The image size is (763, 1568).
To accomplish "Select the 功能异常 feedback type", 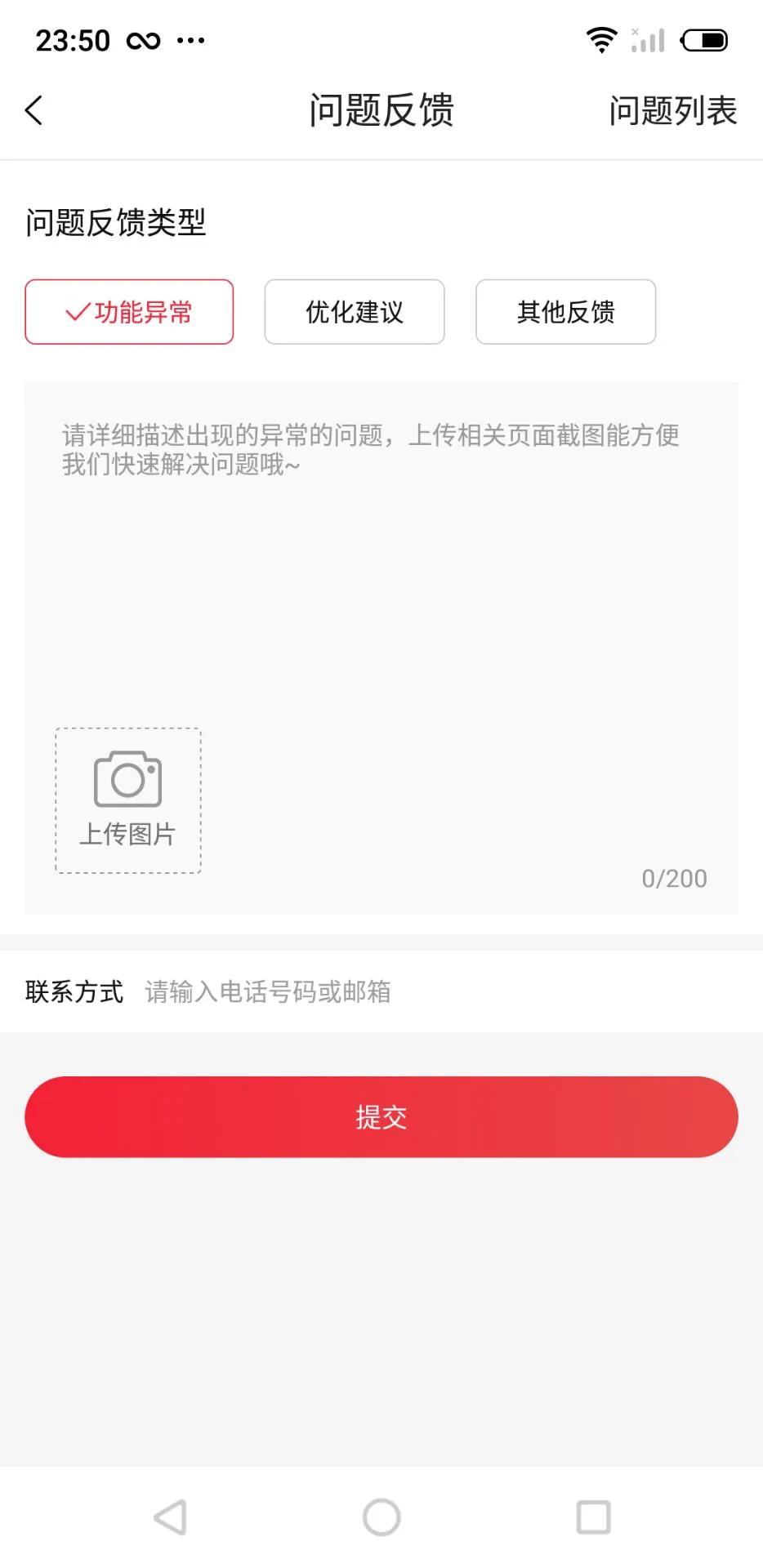I will pos(128,312).
